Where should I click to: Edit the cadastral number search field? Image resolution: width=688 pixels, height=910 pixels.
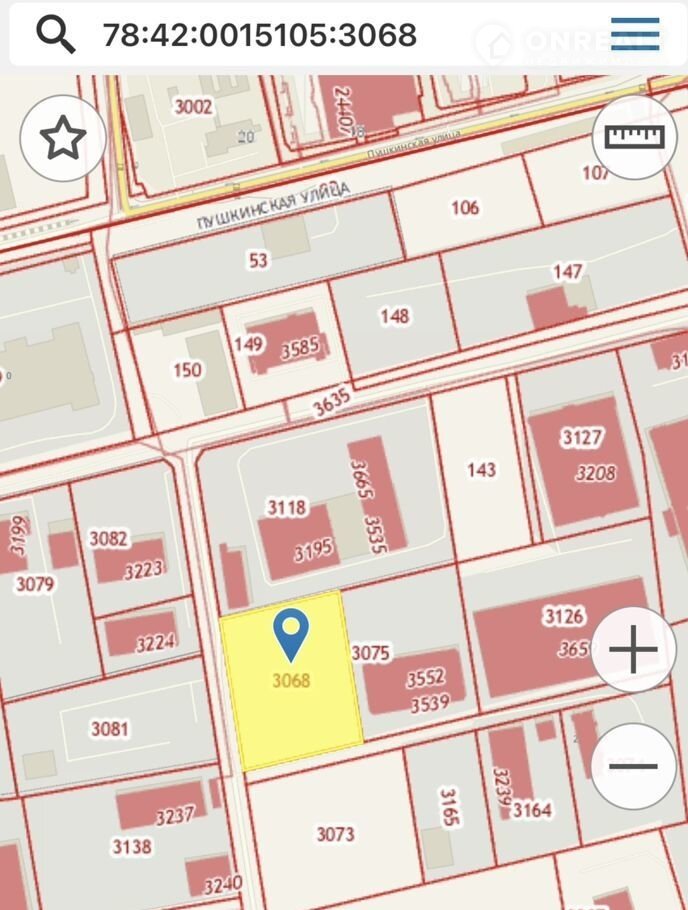tap(260, 35)
